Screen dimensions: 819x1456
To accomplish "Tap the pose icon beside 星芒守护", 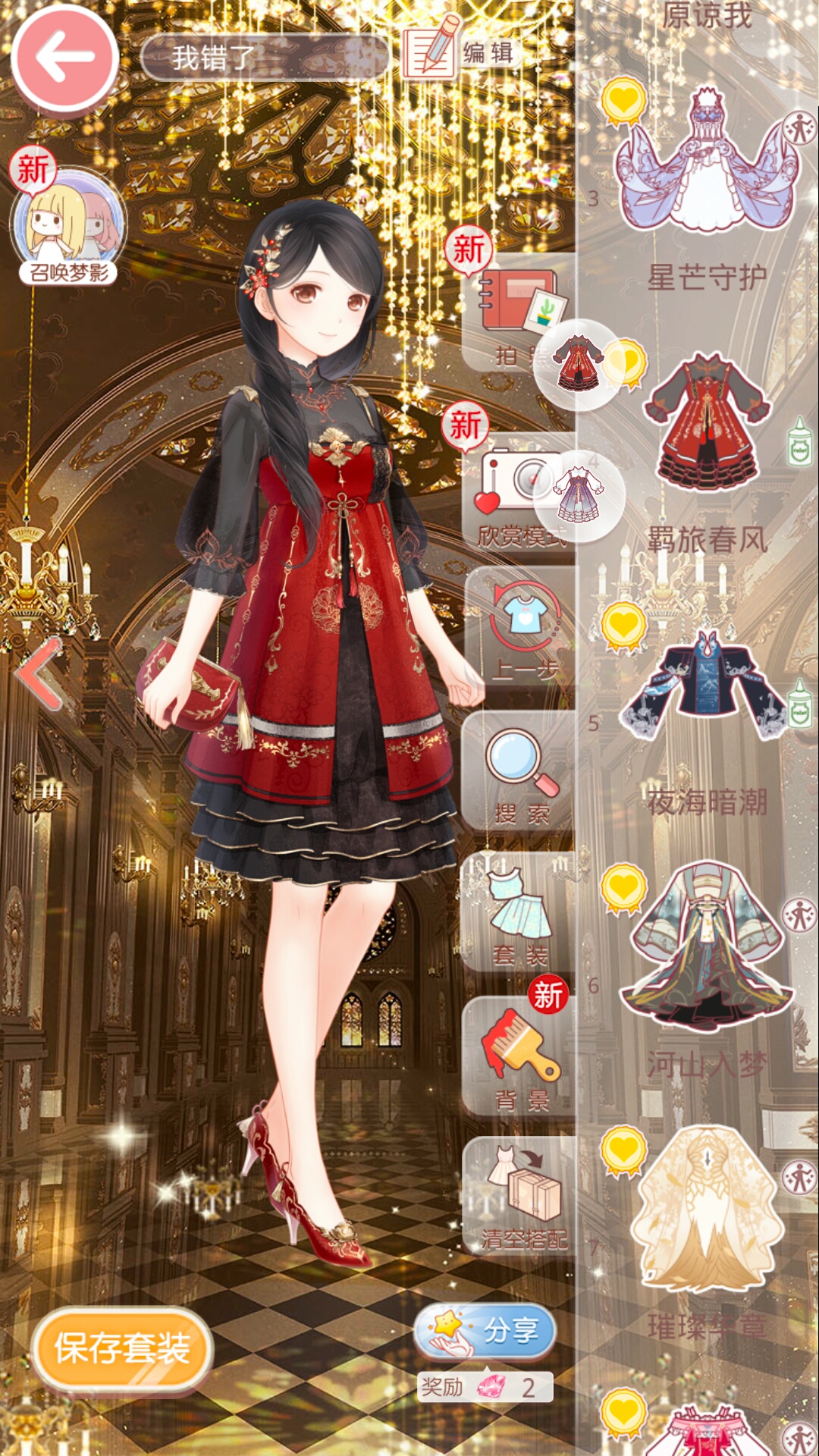I will (x=799, y=127).
